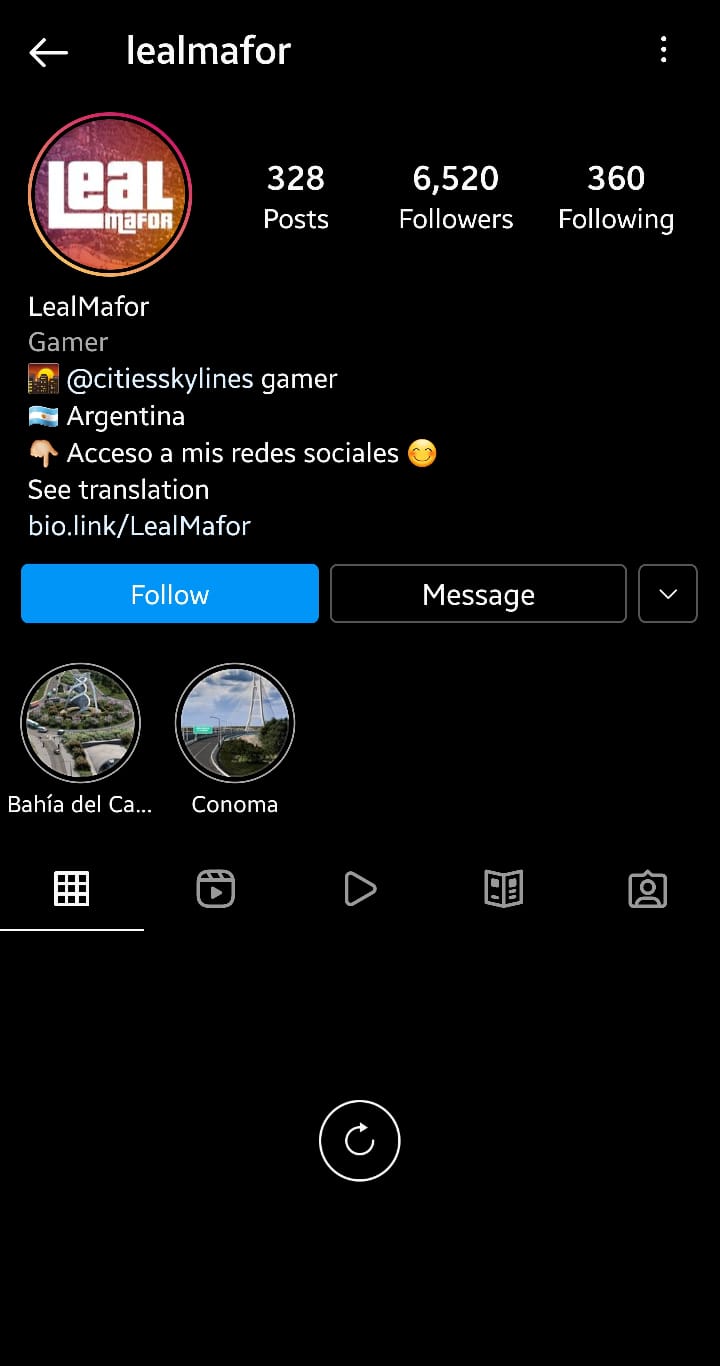
Task: Switch to the Reels tab
Action: [216, 888]
